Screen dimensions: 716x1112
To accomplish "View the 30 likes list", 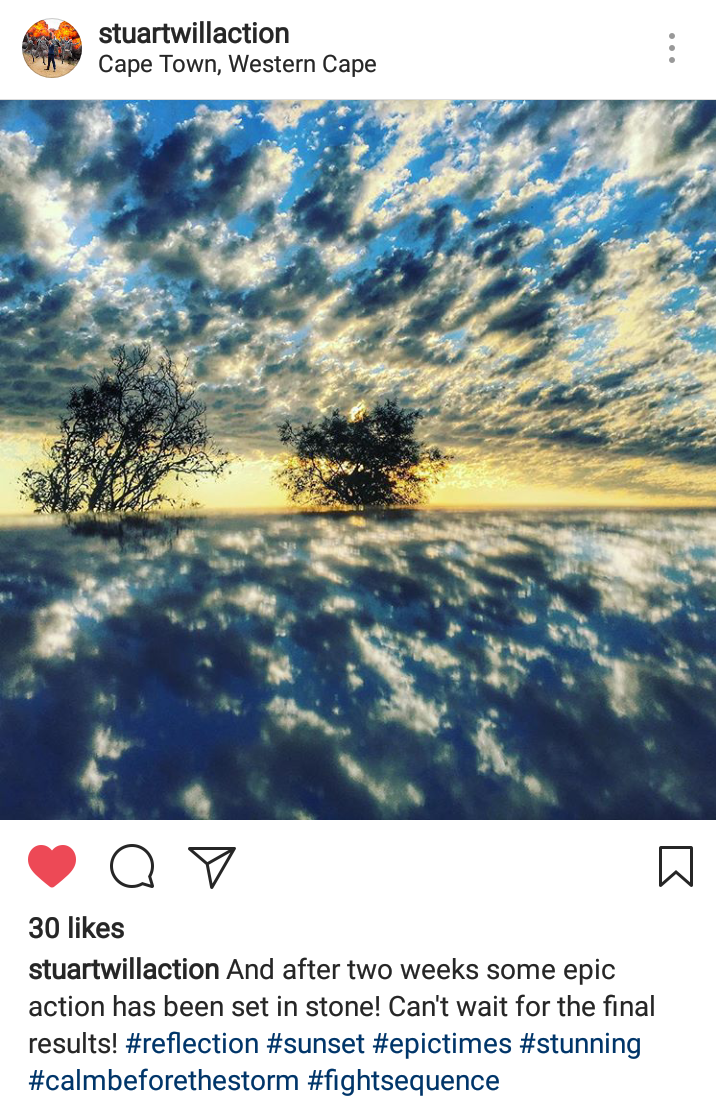I will pyautogui.click(x=76, y=928).
